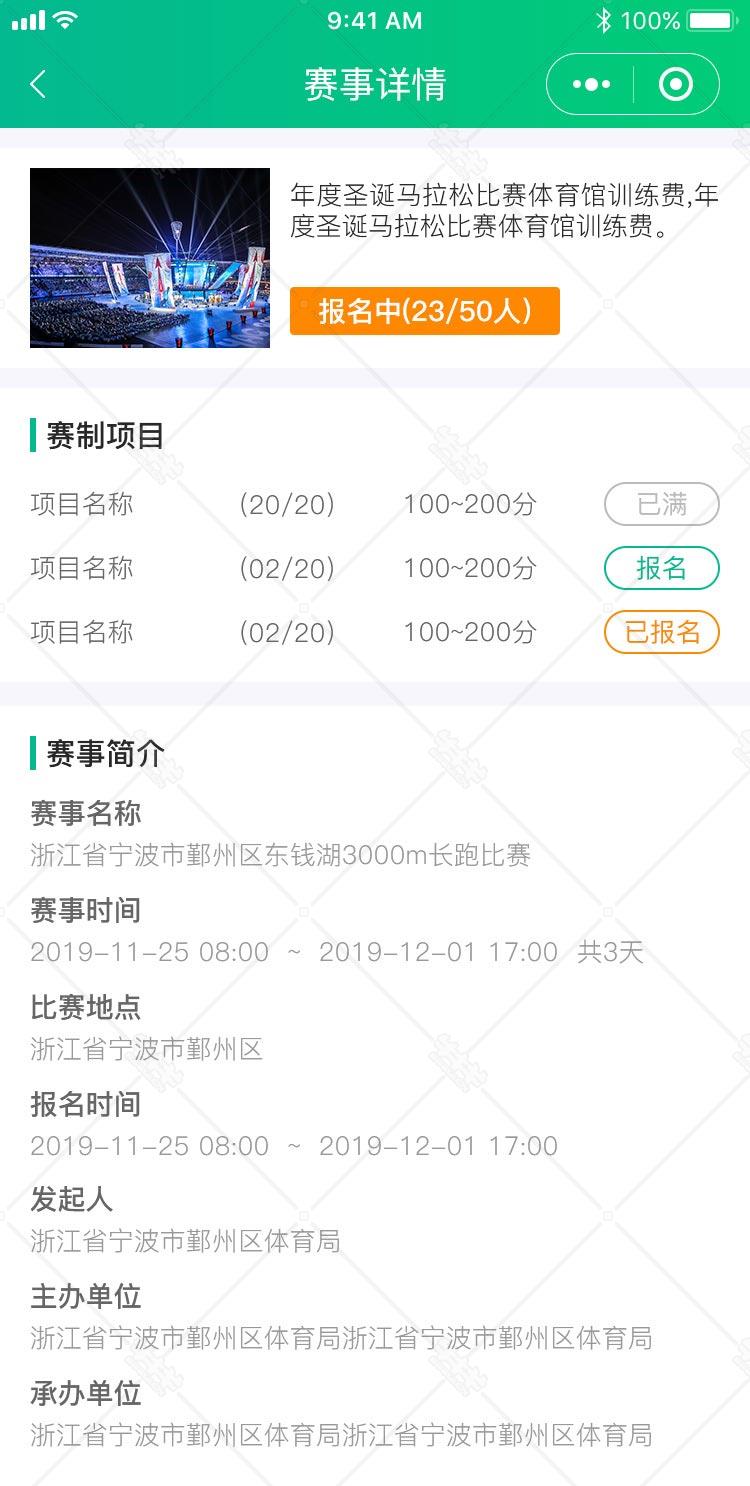This screenshot has height=1486, width=750.
Task: Tap the orange 报名中(23/50人) button
Action: pos(425,311)
